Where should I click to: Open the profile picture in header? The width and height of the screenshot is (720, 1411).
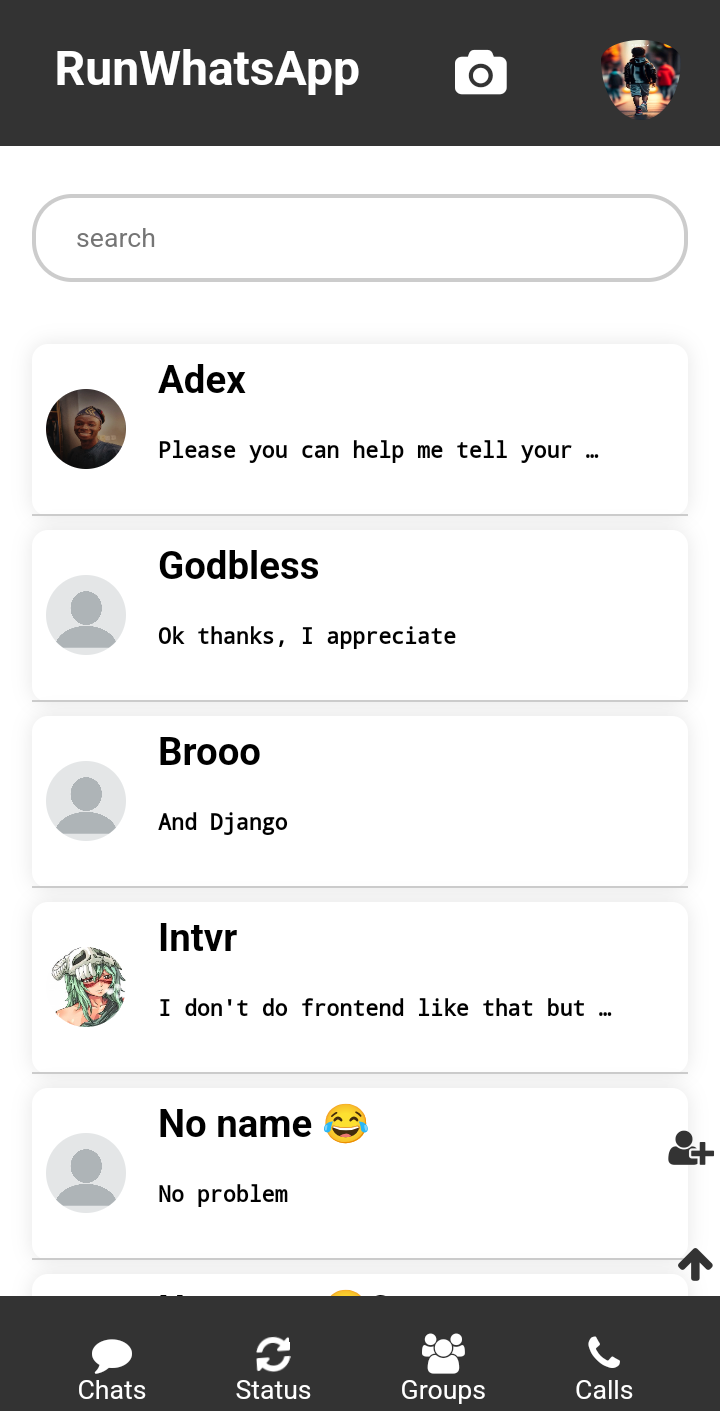640,80
